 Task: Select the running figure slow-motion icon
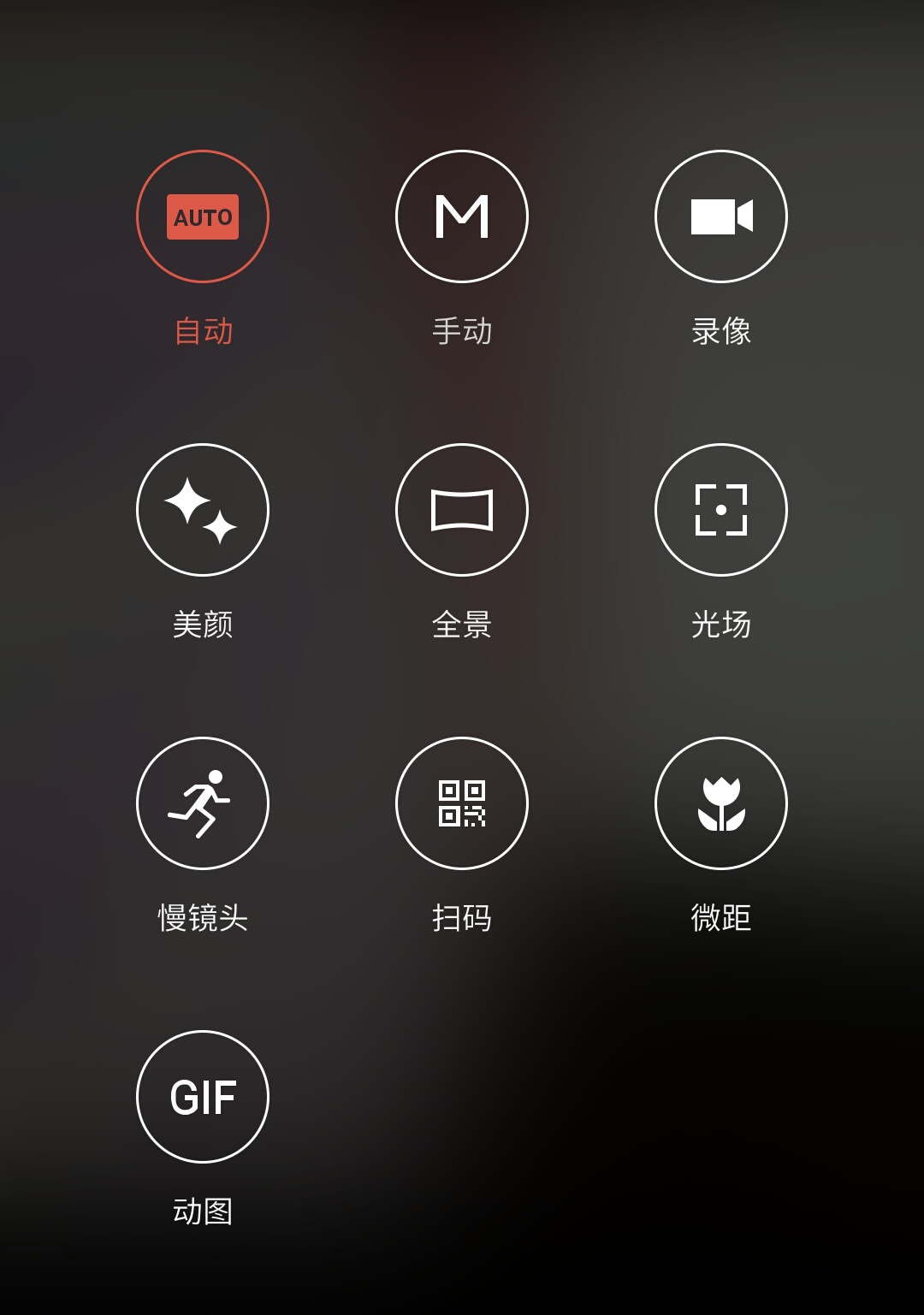[x=202, y=803]
